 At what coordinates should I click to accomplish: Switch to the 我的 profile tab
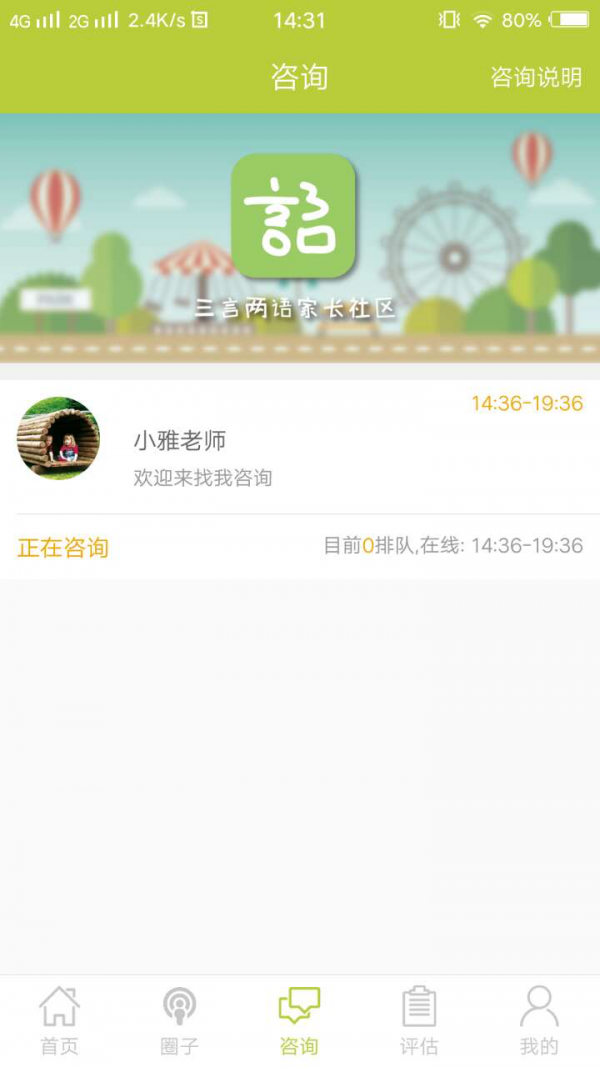[x=539, y=1020]
